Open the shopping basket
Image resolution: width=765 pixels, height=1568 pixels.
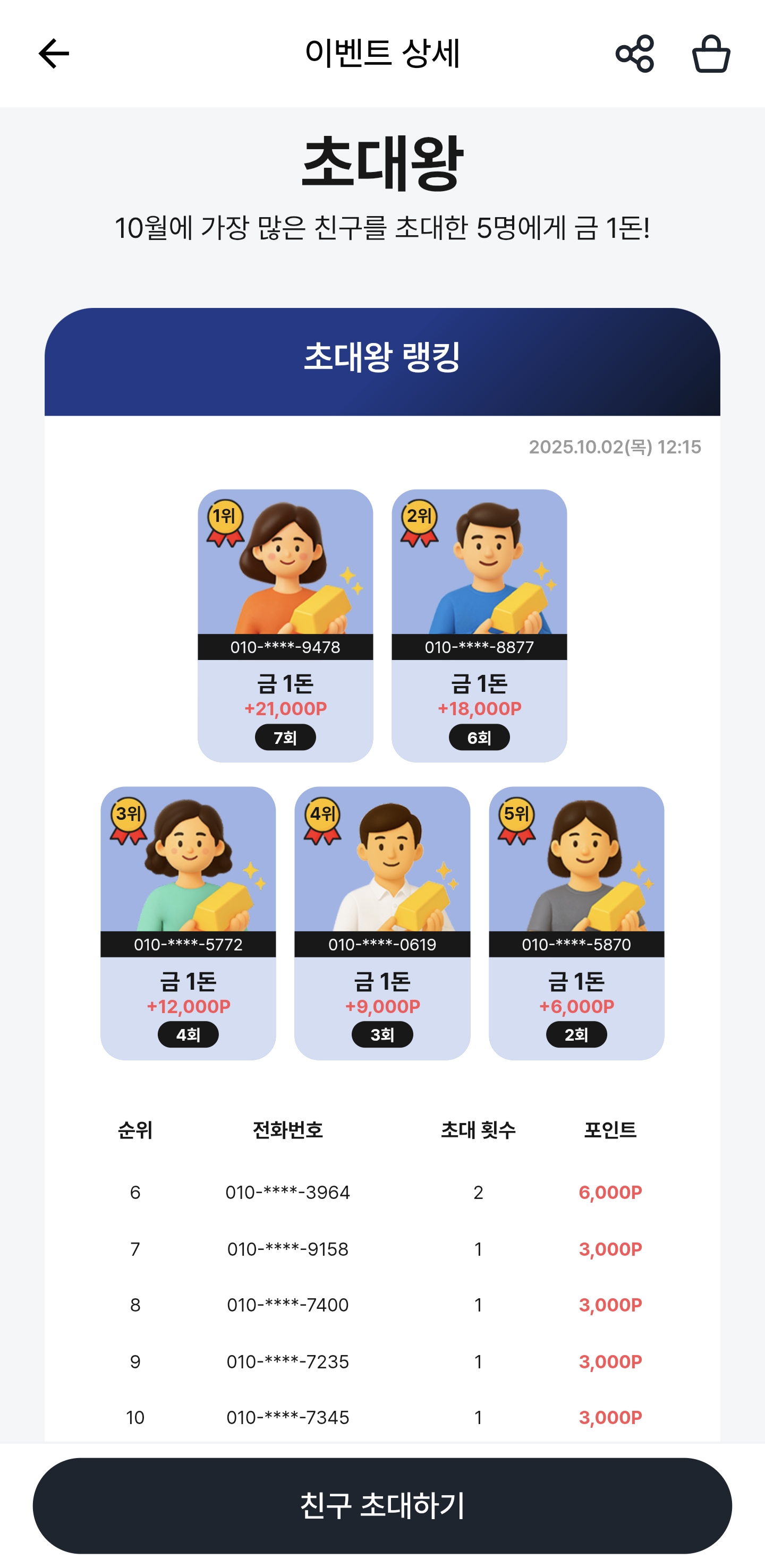[711, 54]
